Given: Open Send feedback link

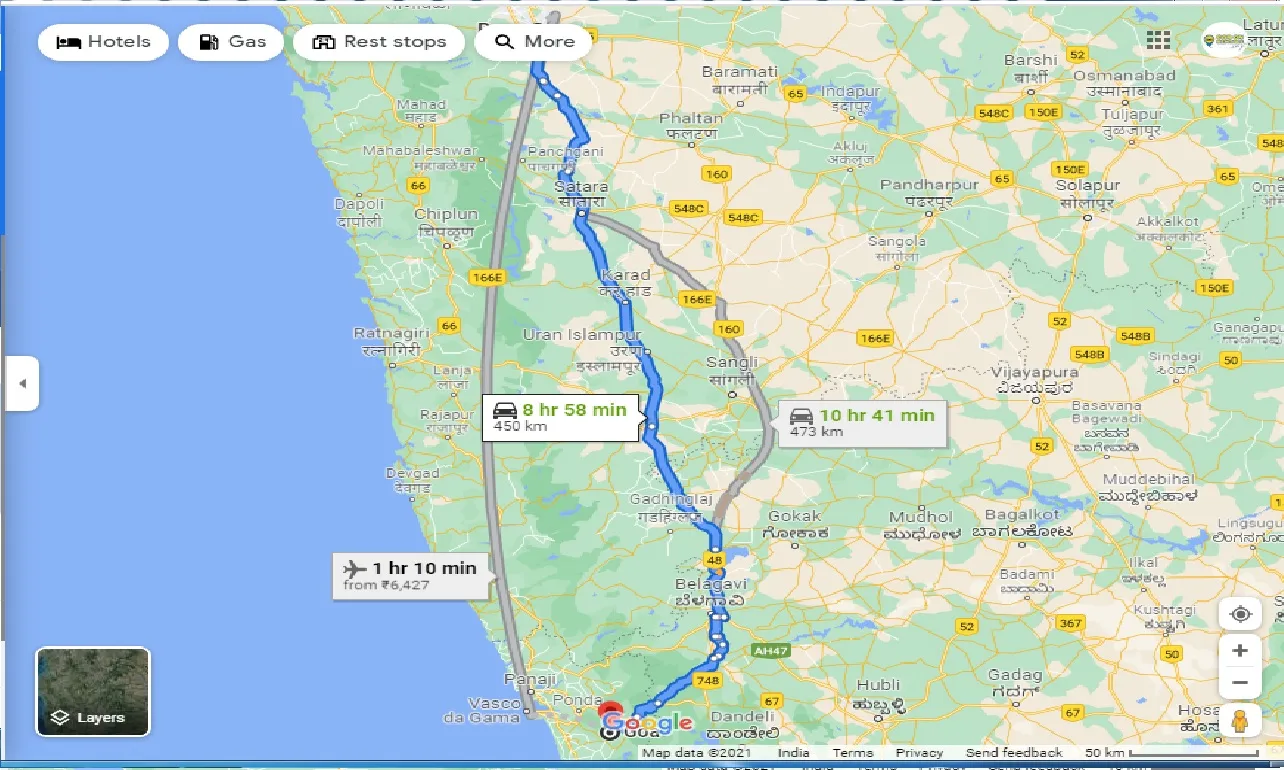Looking at the screenshot, I should tap(1013, 753).
